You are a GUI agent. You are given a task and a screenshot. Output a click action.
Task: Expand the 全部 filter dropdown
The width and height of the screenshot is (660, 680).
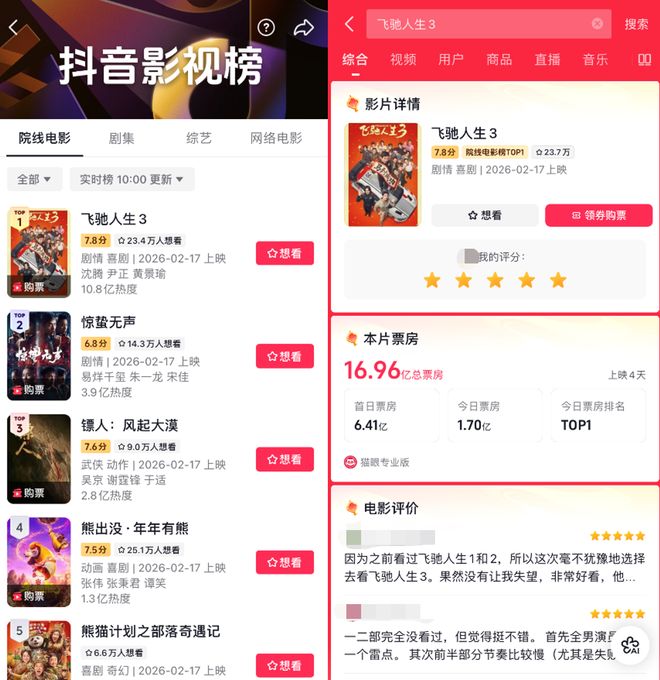[x=34, y=179]
